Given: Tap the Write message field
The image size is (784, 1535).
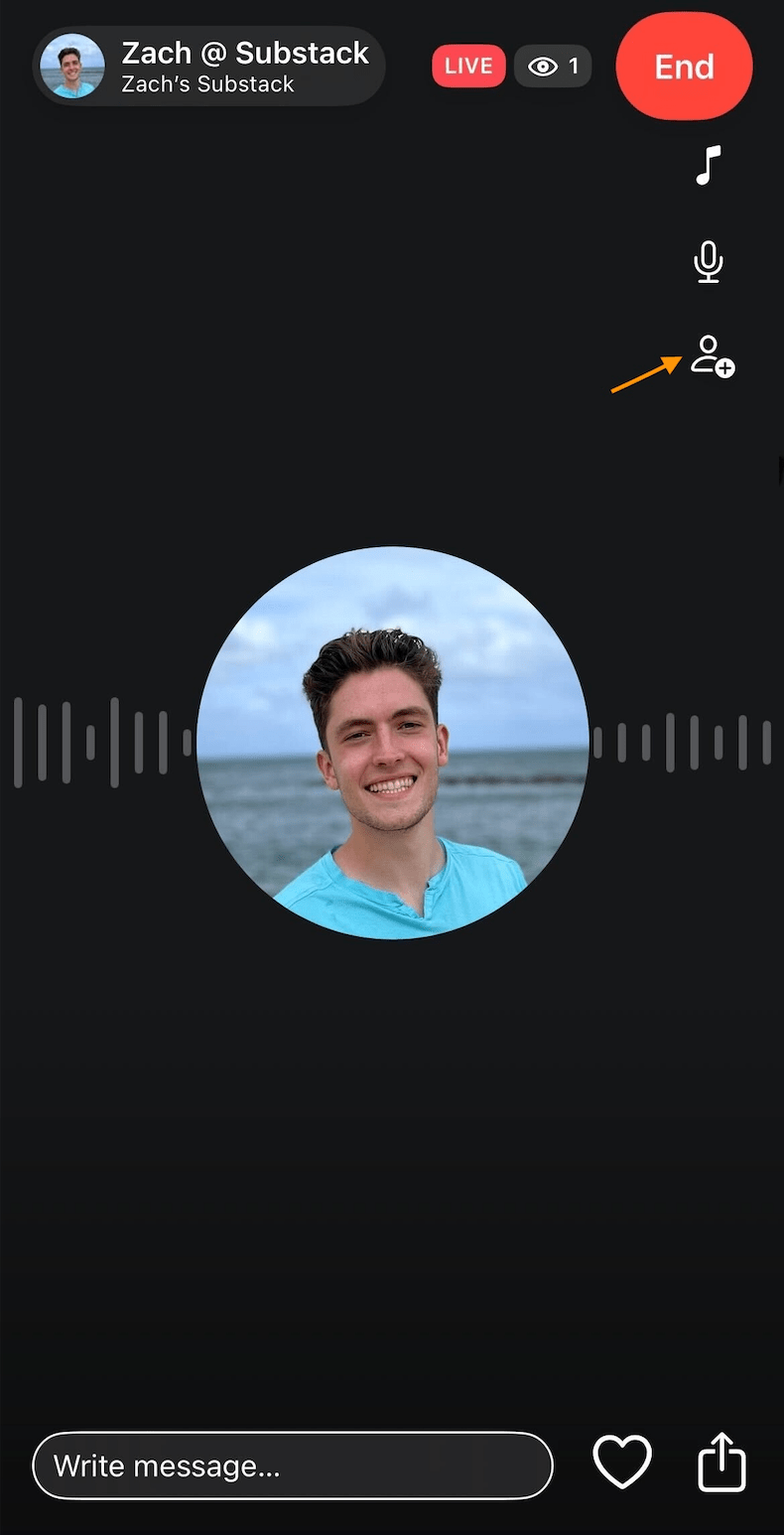Looking at the screenshot, I should pyautogui.click(x=293, y=1465).
